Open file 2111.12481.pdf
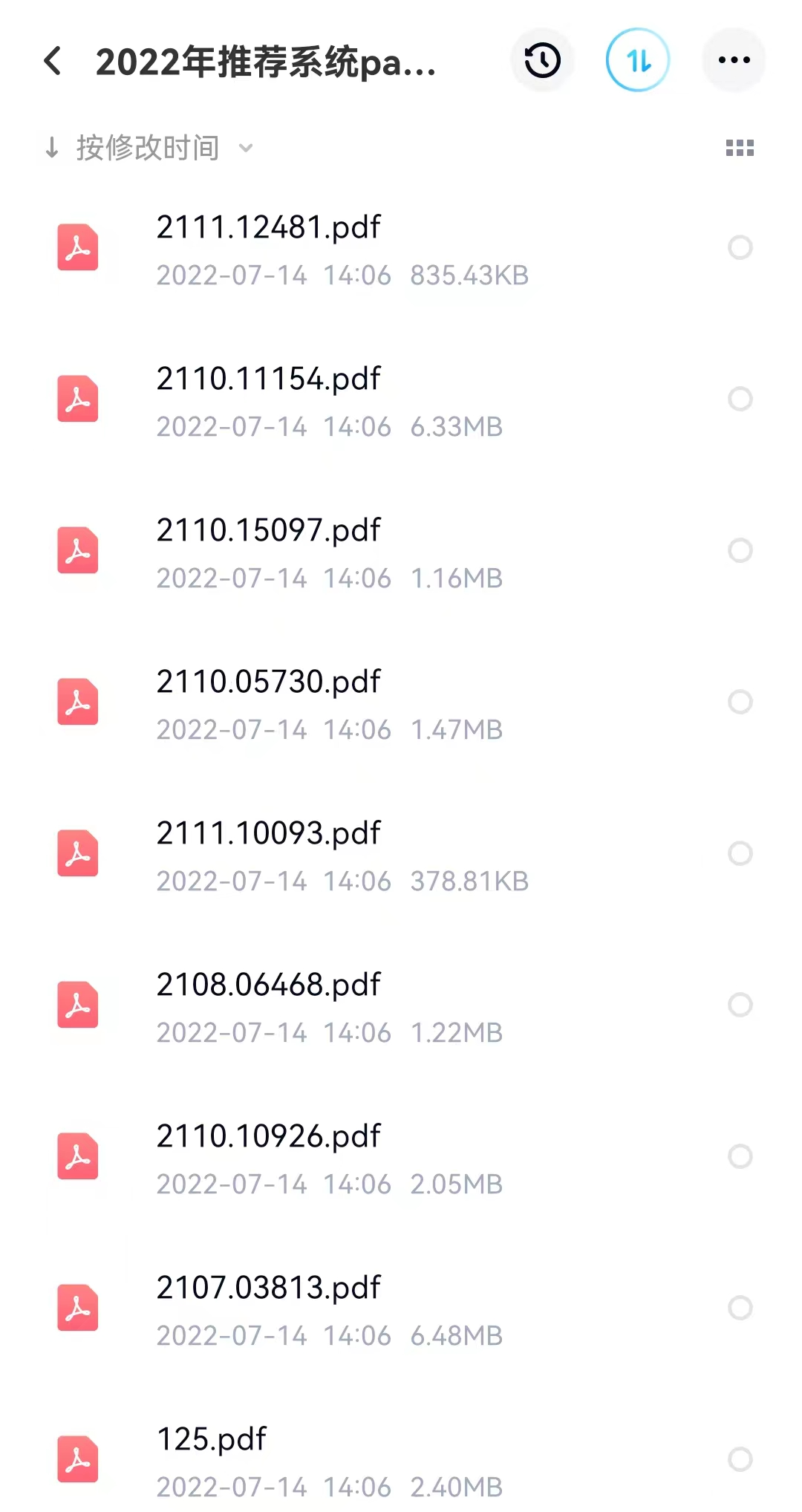This screenshot has width=802, height=1512. (x=268, y=228)
